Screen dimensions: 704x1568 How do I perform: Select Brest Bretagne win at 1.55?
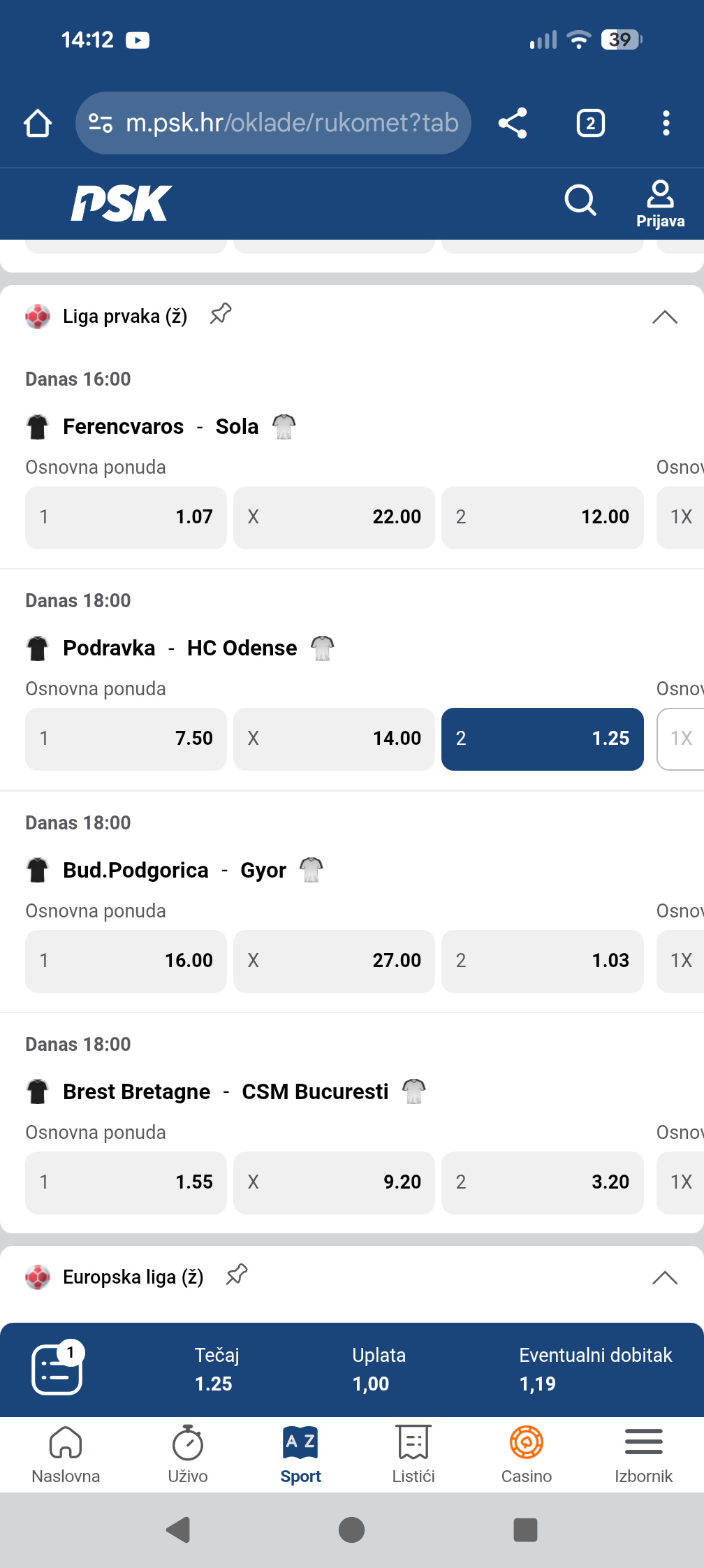[126, 1182]
